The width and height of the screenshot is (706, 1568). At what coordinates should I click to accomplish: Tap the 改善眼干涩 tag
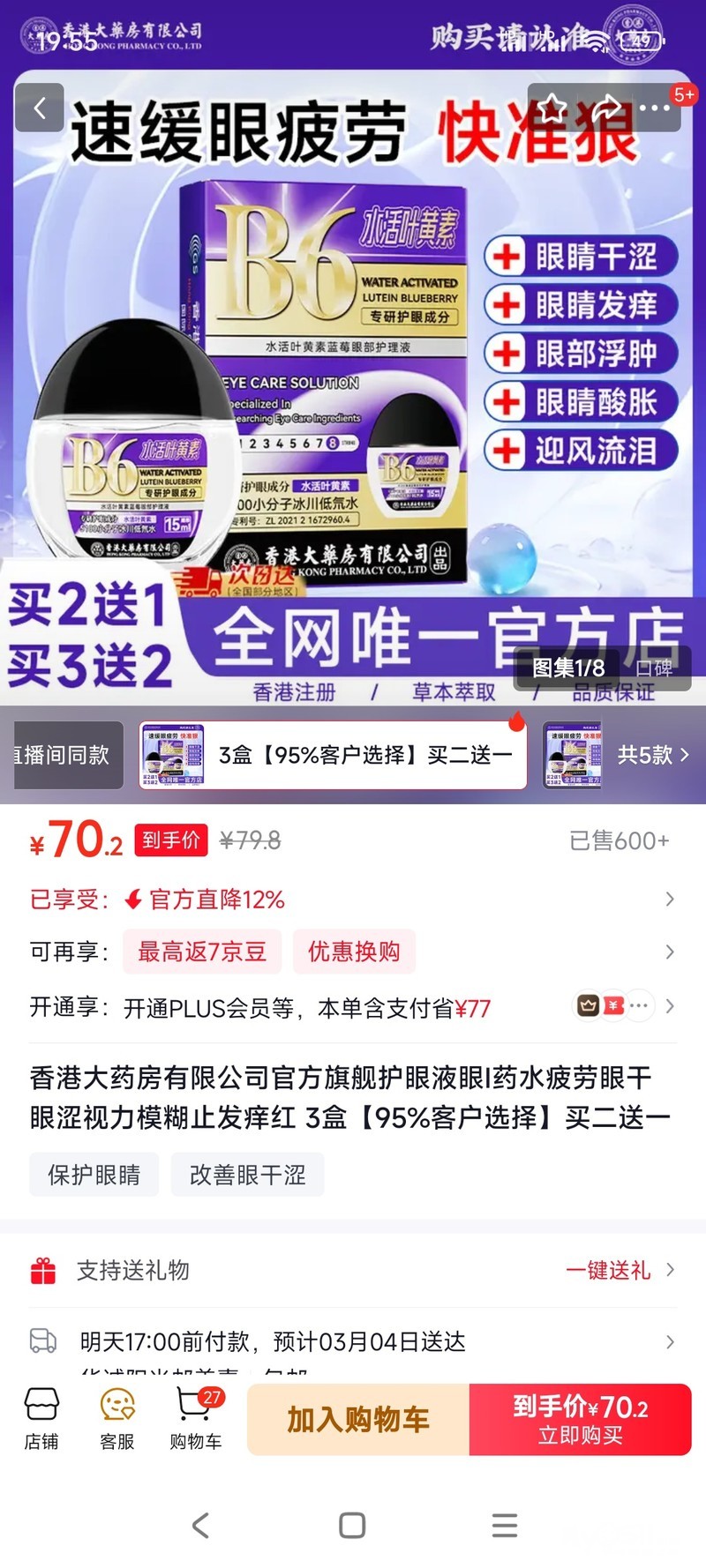point(248,1175)
